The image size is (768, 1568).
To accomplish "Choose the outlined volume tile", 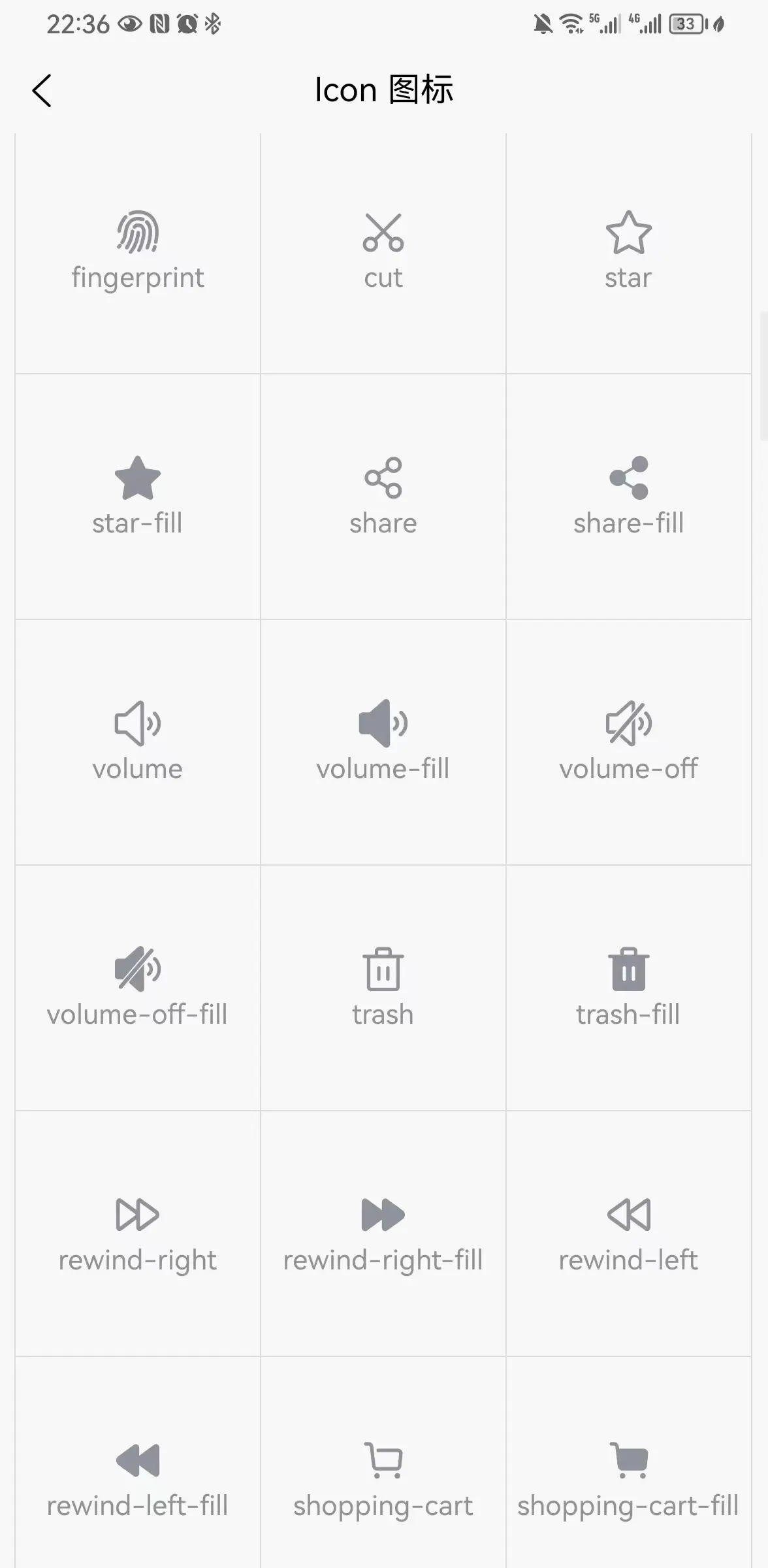I will pyautogui.click(x=138, y=742).
